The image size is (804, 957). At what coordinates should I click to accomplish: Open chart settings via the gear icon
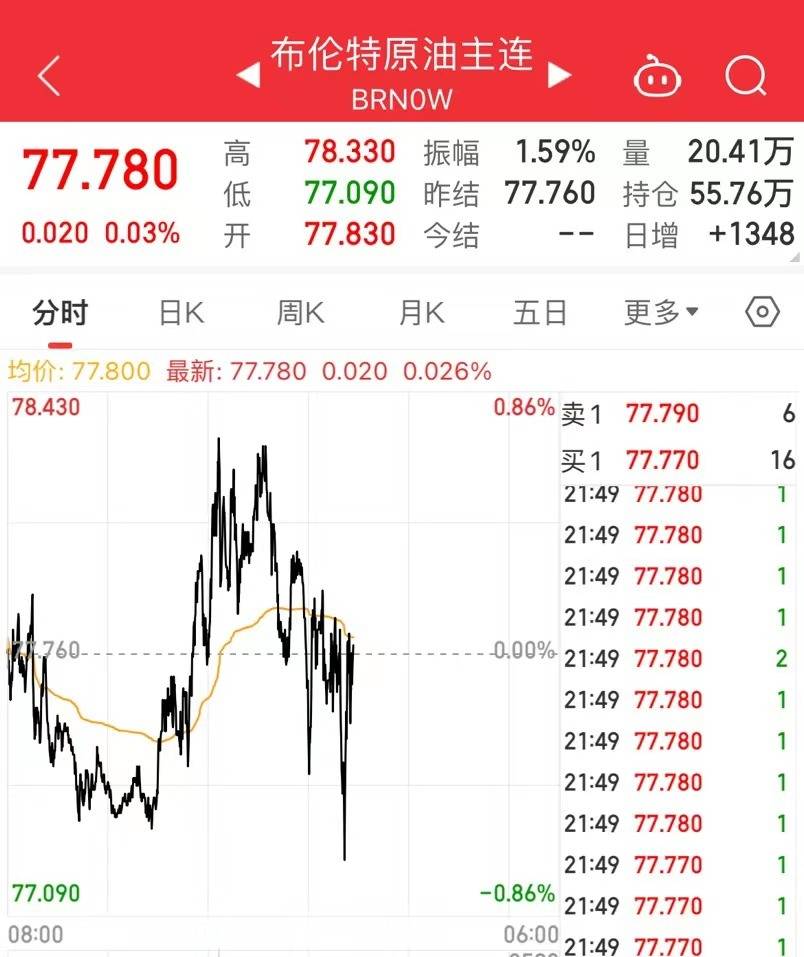point(762,312)
